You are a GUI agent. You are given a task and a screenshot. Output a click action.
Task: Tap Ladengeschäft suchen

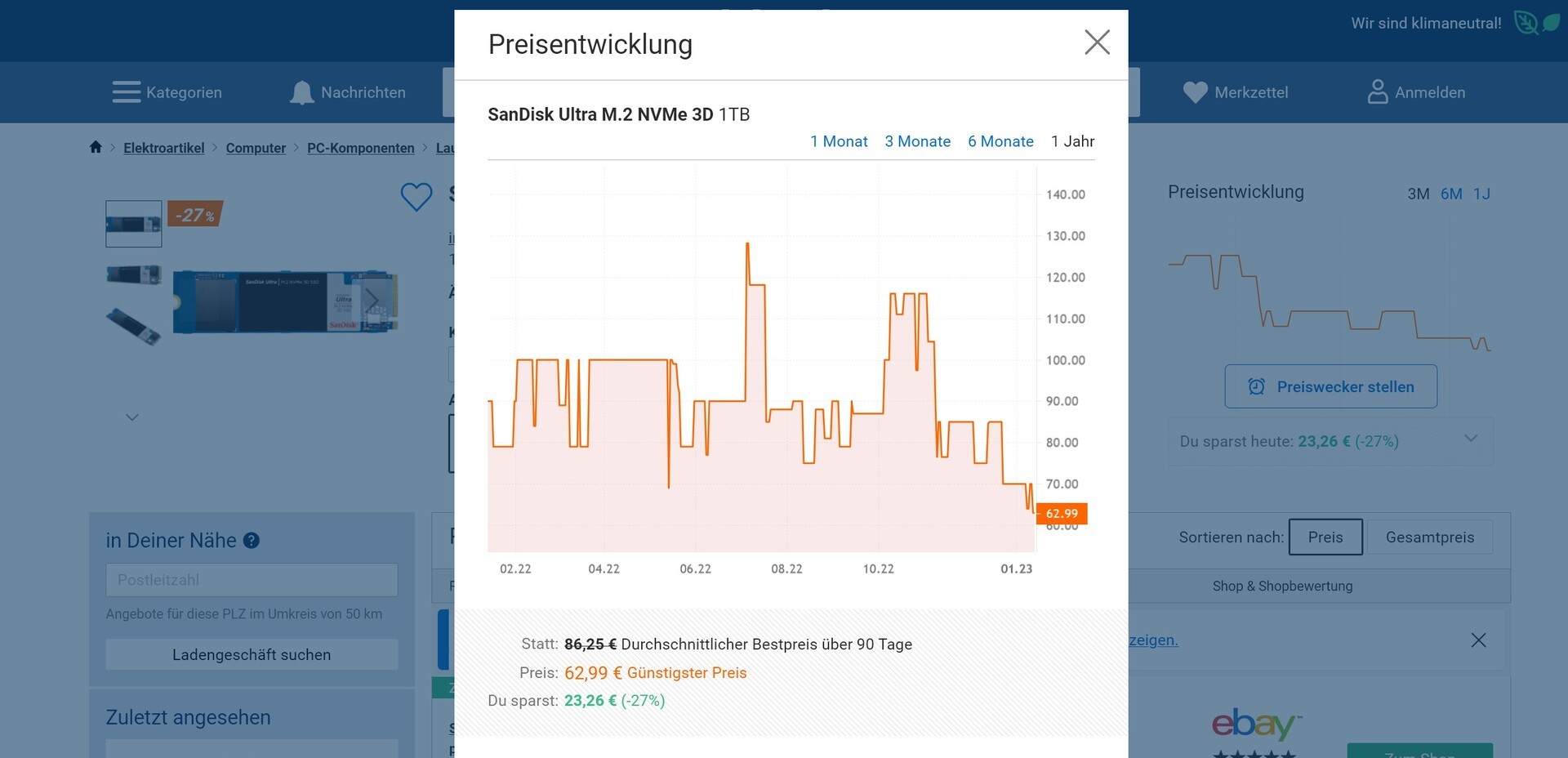tap(252, 655)
